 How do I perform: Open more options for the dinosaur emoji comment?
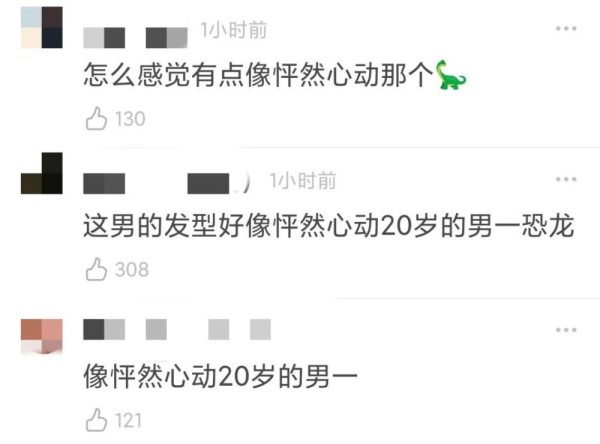pos(565,30)
